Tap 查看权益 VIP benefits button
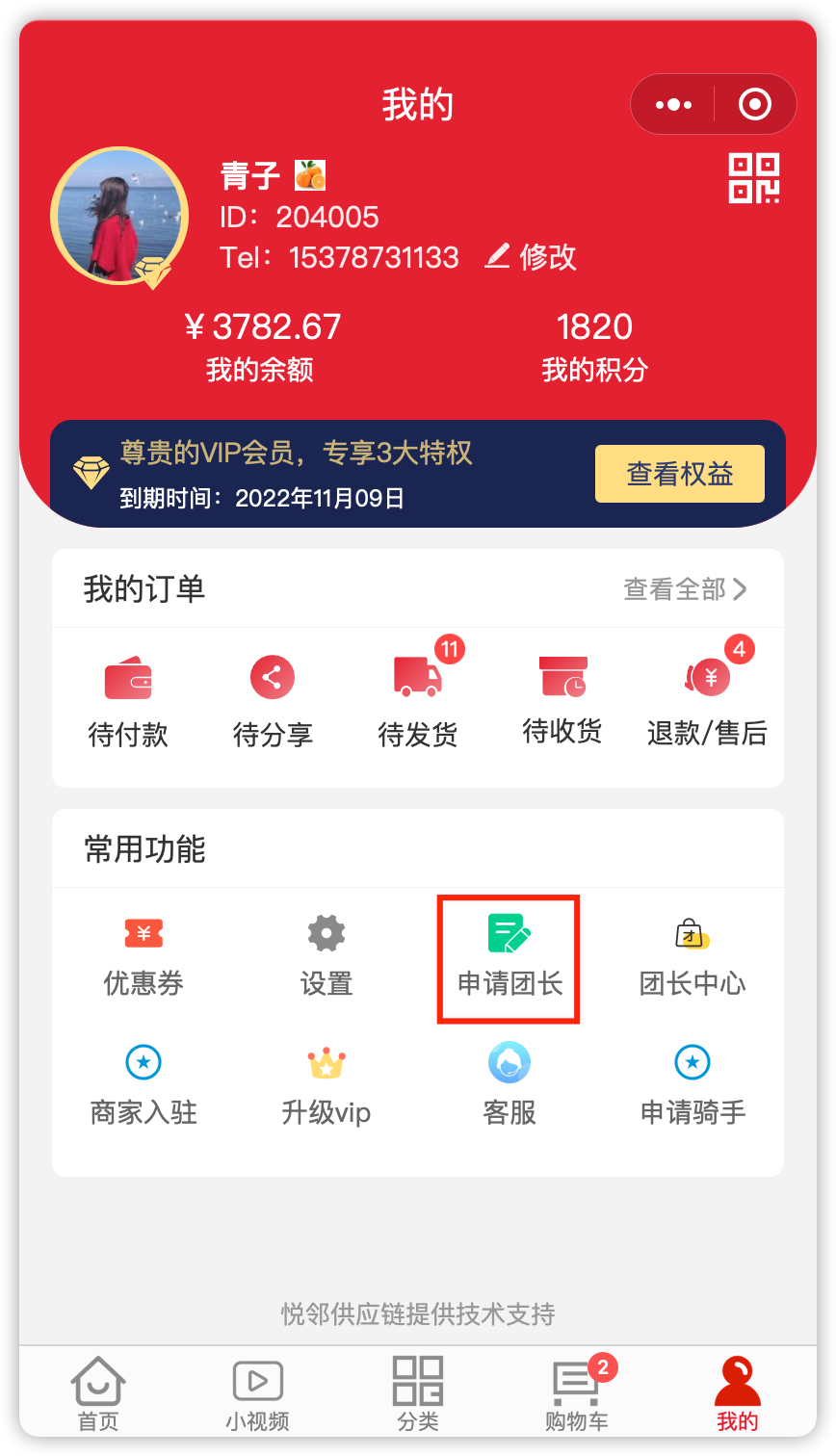This screenshot has width=836, height=1456. tap(679, 474)
